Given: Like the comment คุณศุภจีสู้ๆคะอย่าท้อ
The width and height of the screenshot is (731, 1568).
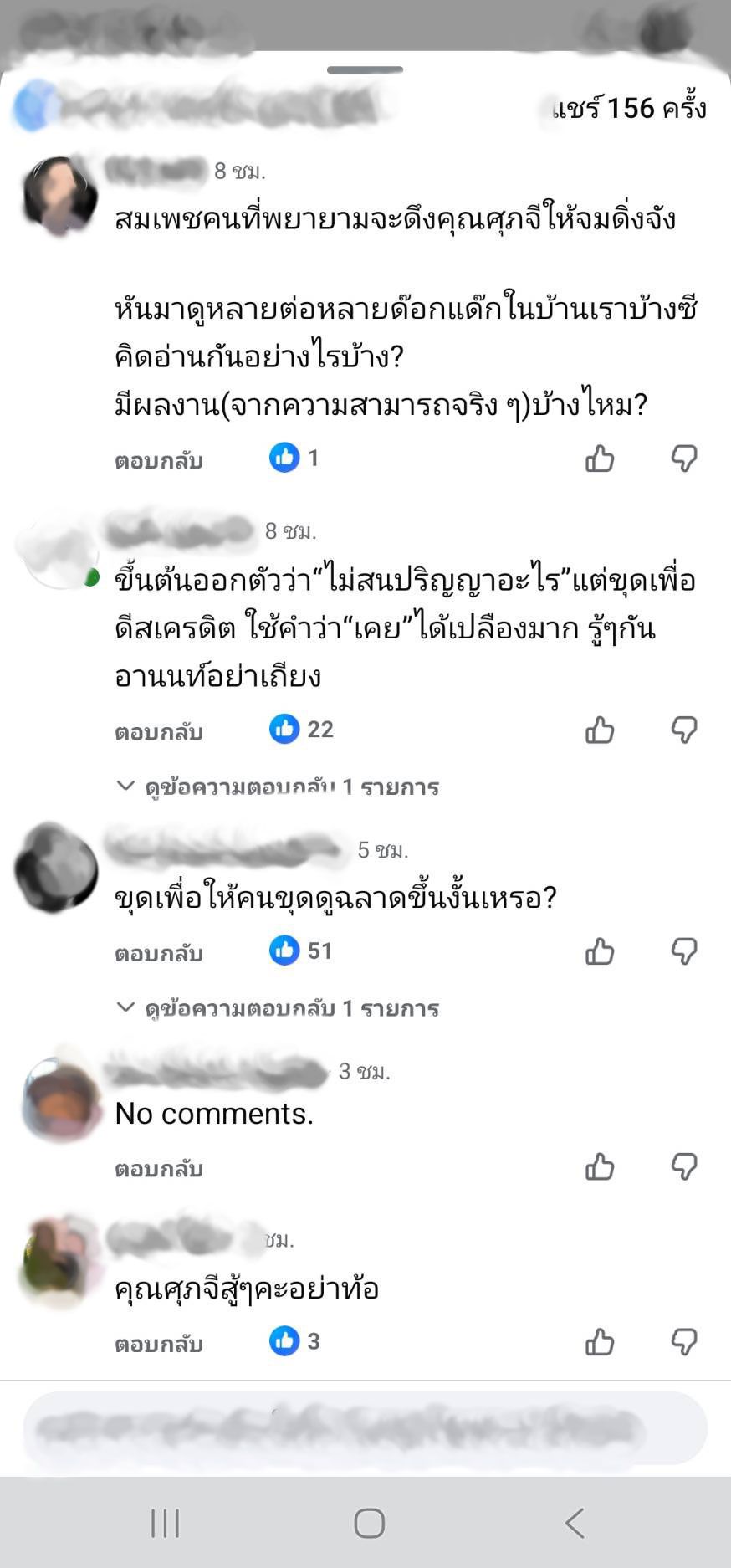Looking at the screenshot, I should [600, 1342].
